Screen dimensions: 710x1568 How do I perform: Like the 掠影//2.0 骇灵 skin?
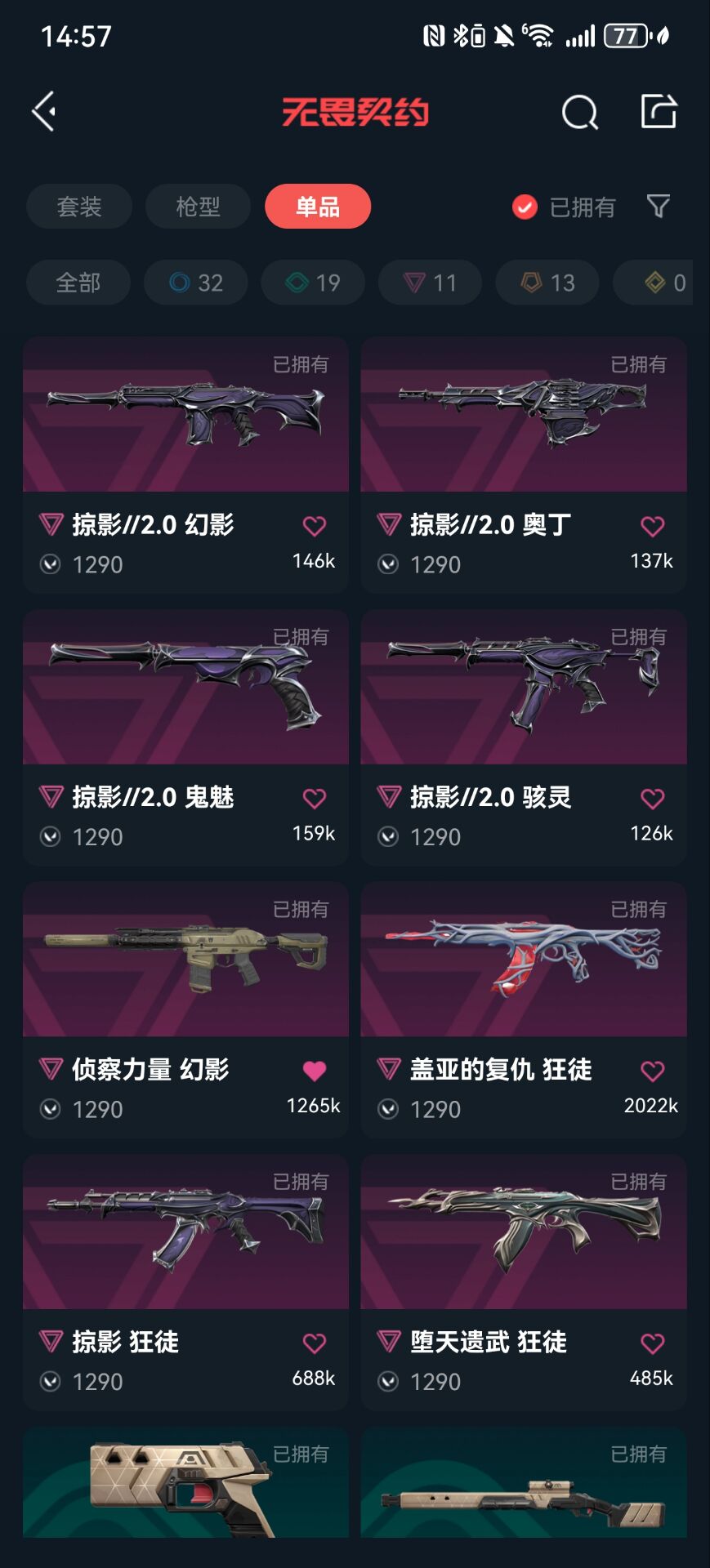point(652,799)
